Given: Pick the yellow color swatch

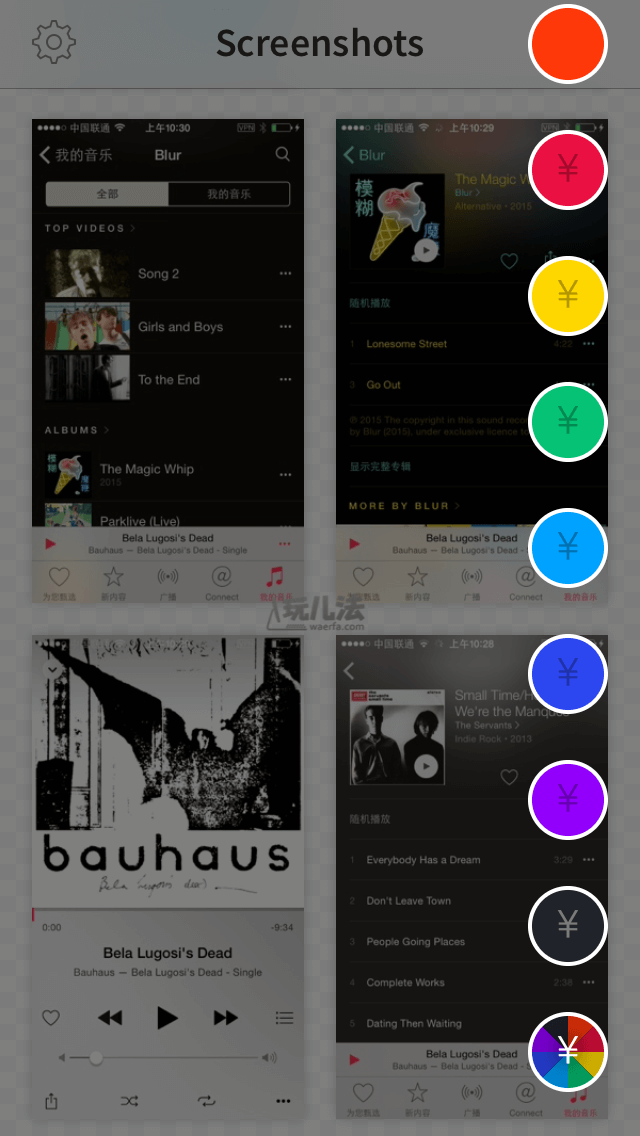Looking at the screenshot, I should click(x=568, y=296).
